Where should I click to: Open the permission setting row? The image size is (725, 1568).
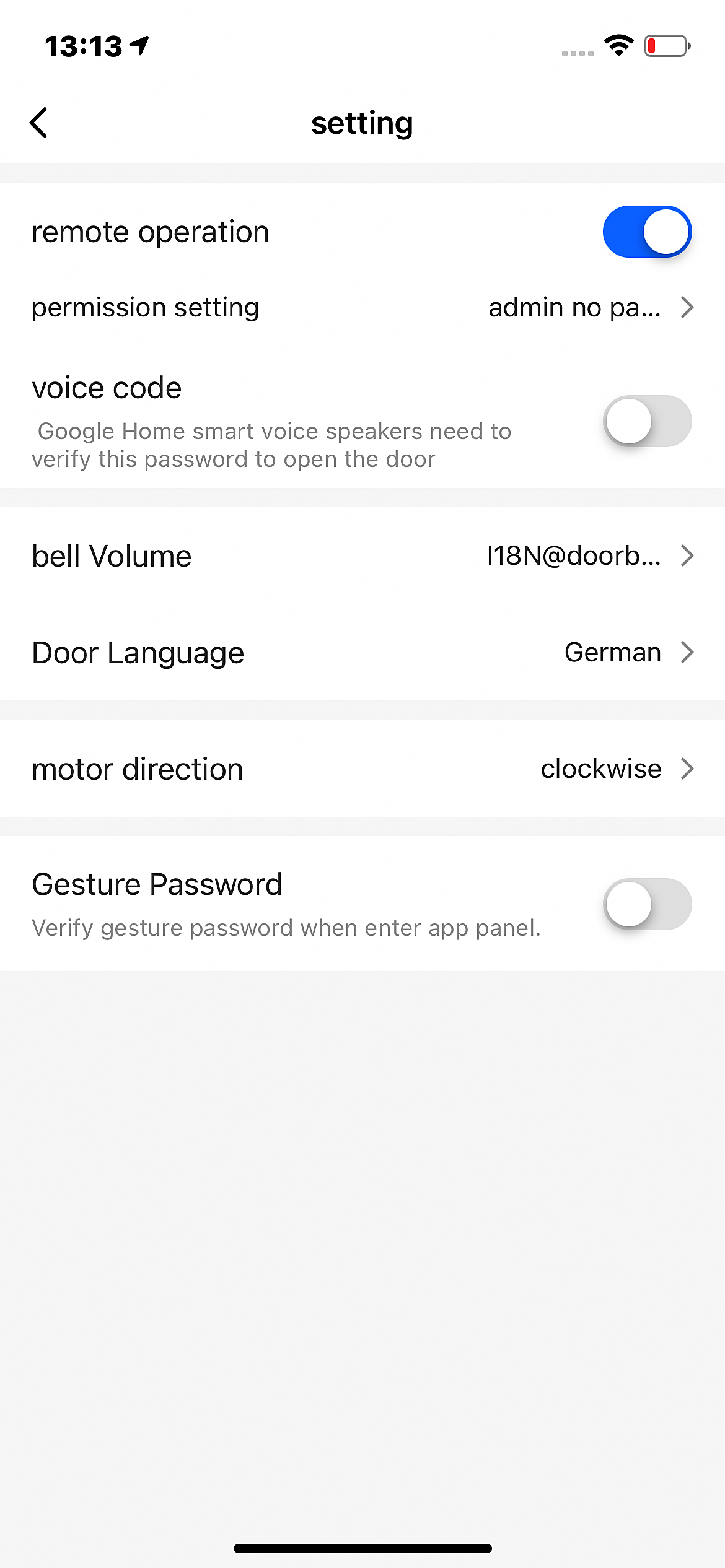362,308
